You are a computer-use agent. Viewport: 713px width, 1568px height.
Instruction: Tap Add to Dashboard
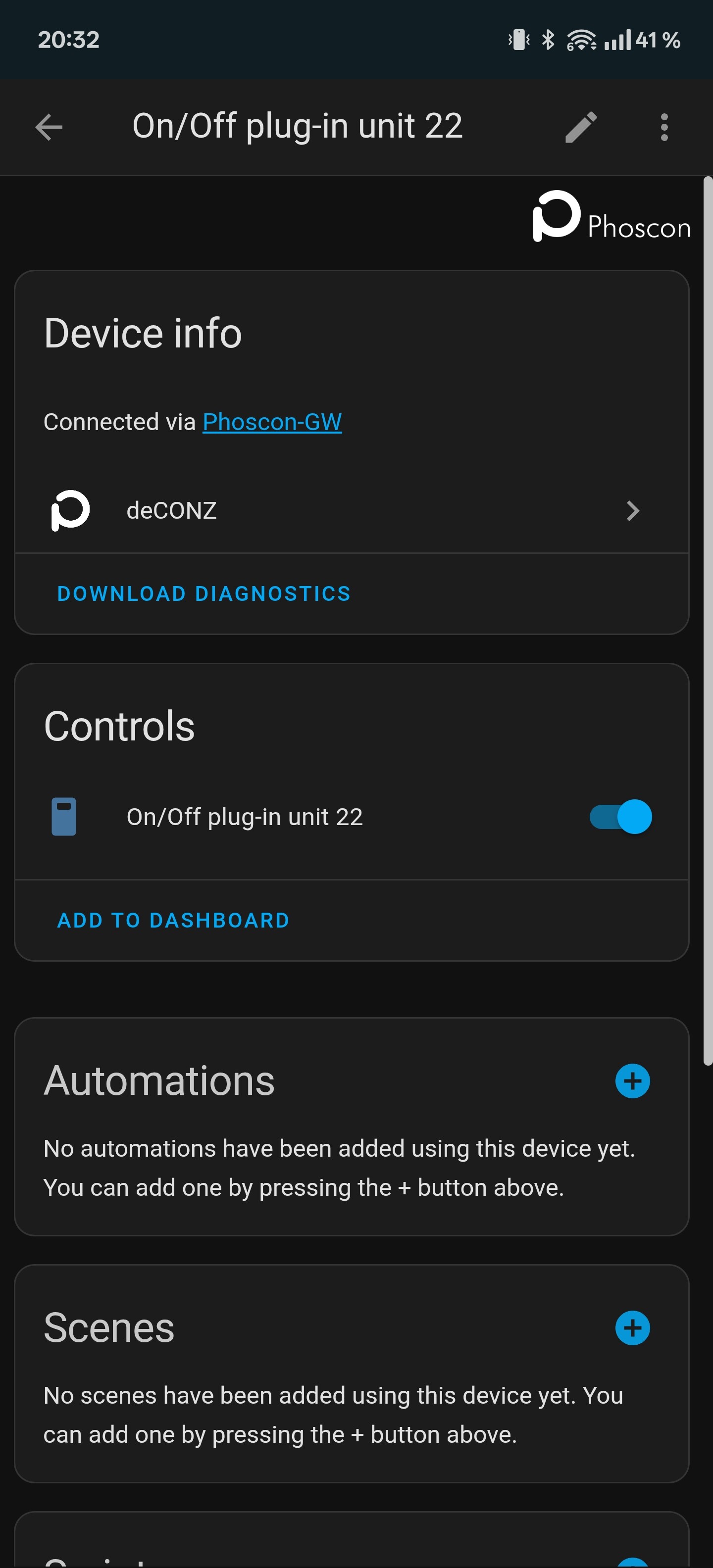(173, 920)
